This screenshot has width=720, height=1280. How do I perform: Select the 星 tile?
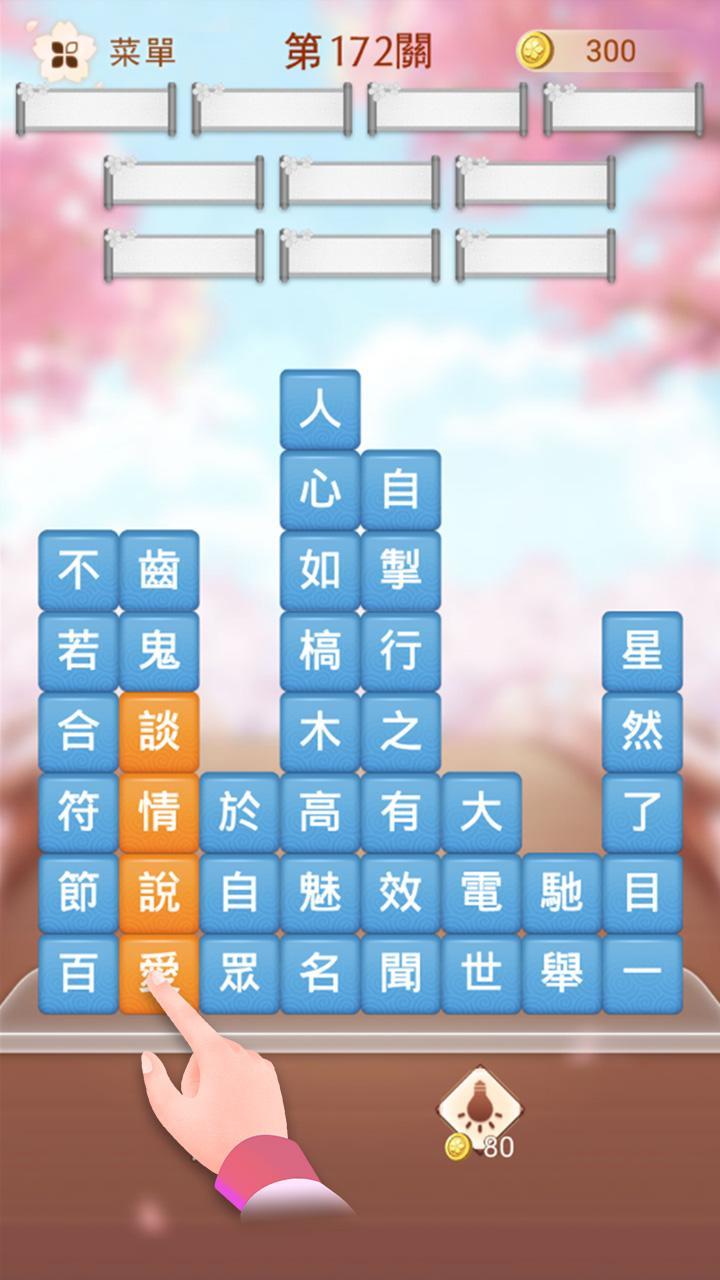coord(642,652)
